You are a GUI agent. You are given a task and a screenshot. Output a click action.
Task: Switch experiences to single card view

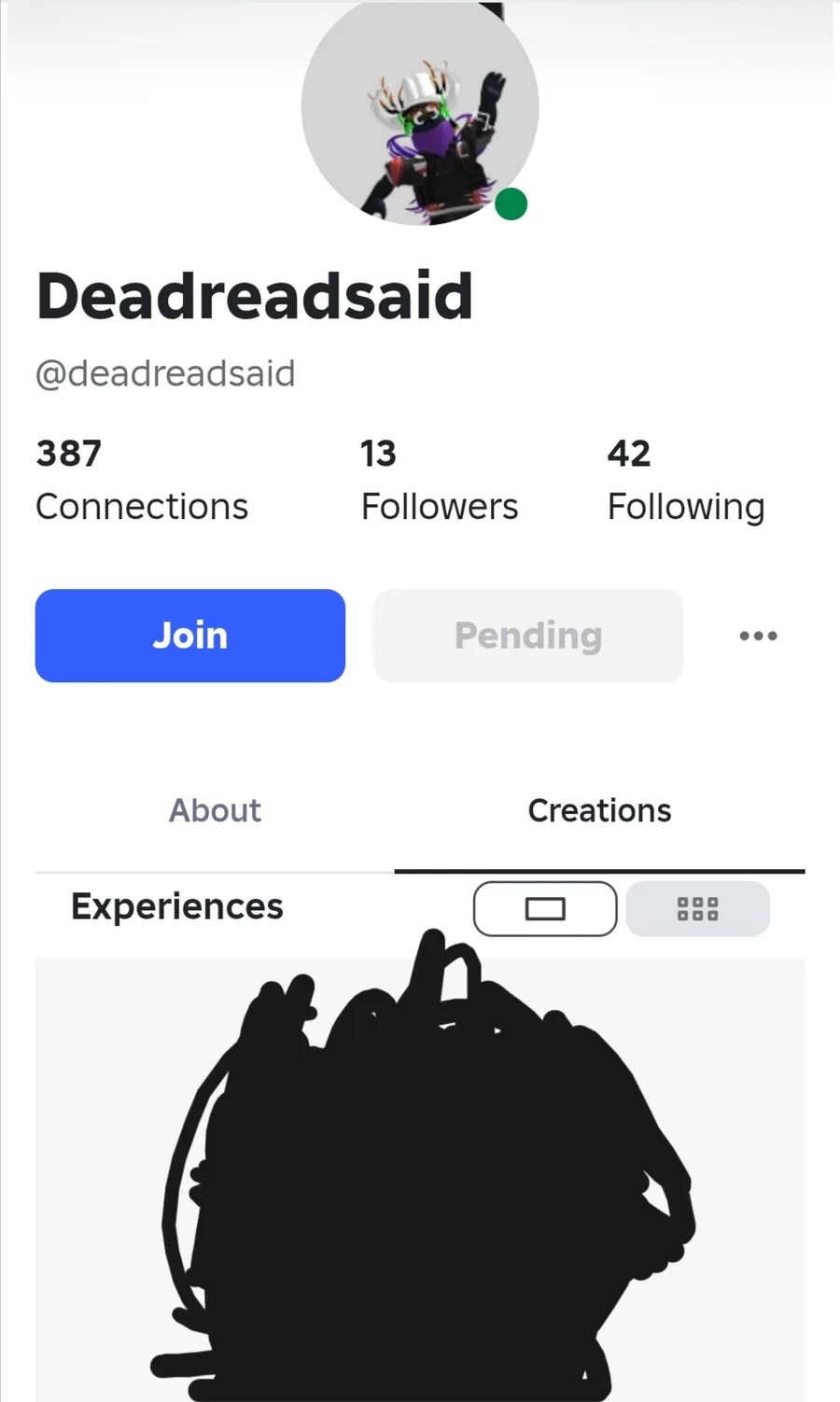tap(545, 908)
